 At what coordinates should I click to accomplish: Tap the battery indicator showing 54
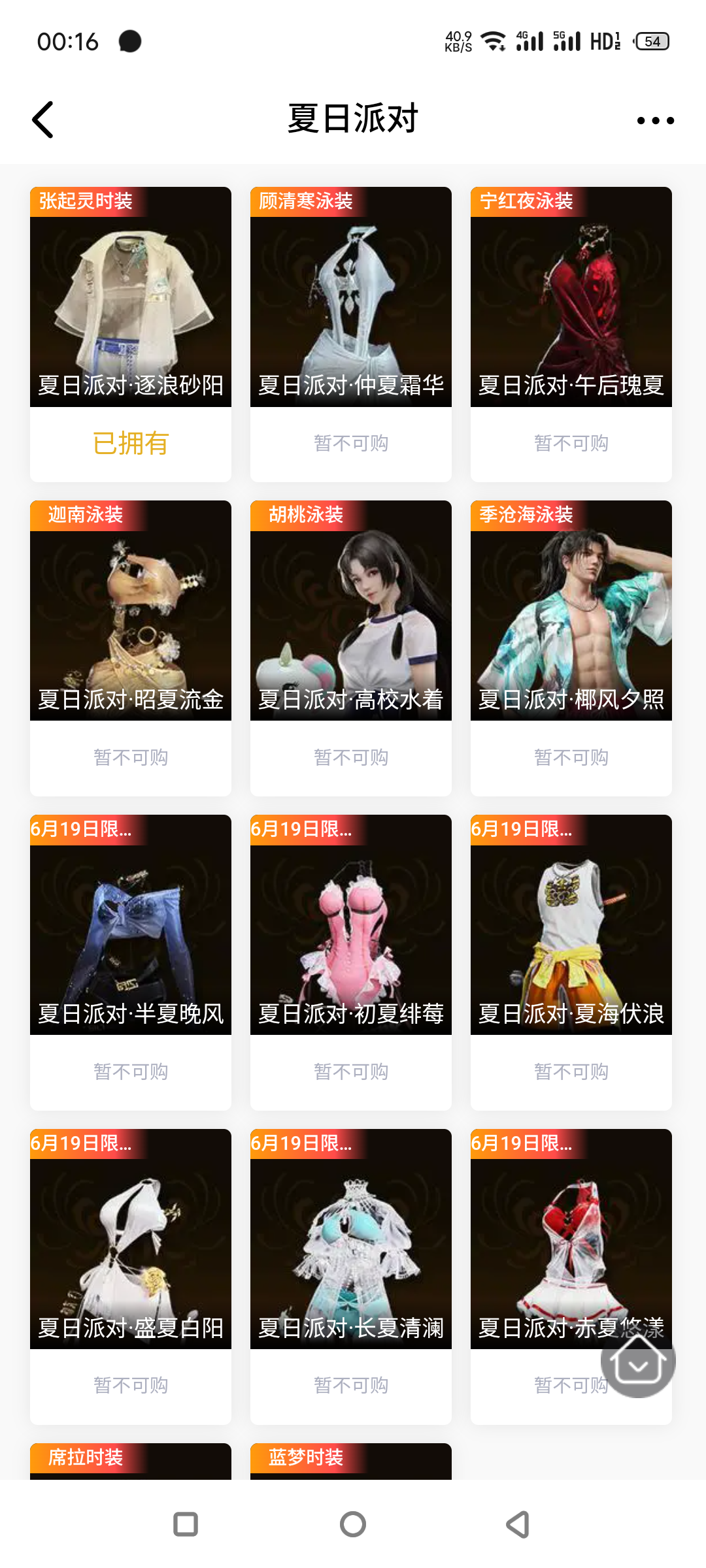click(650, 41)
